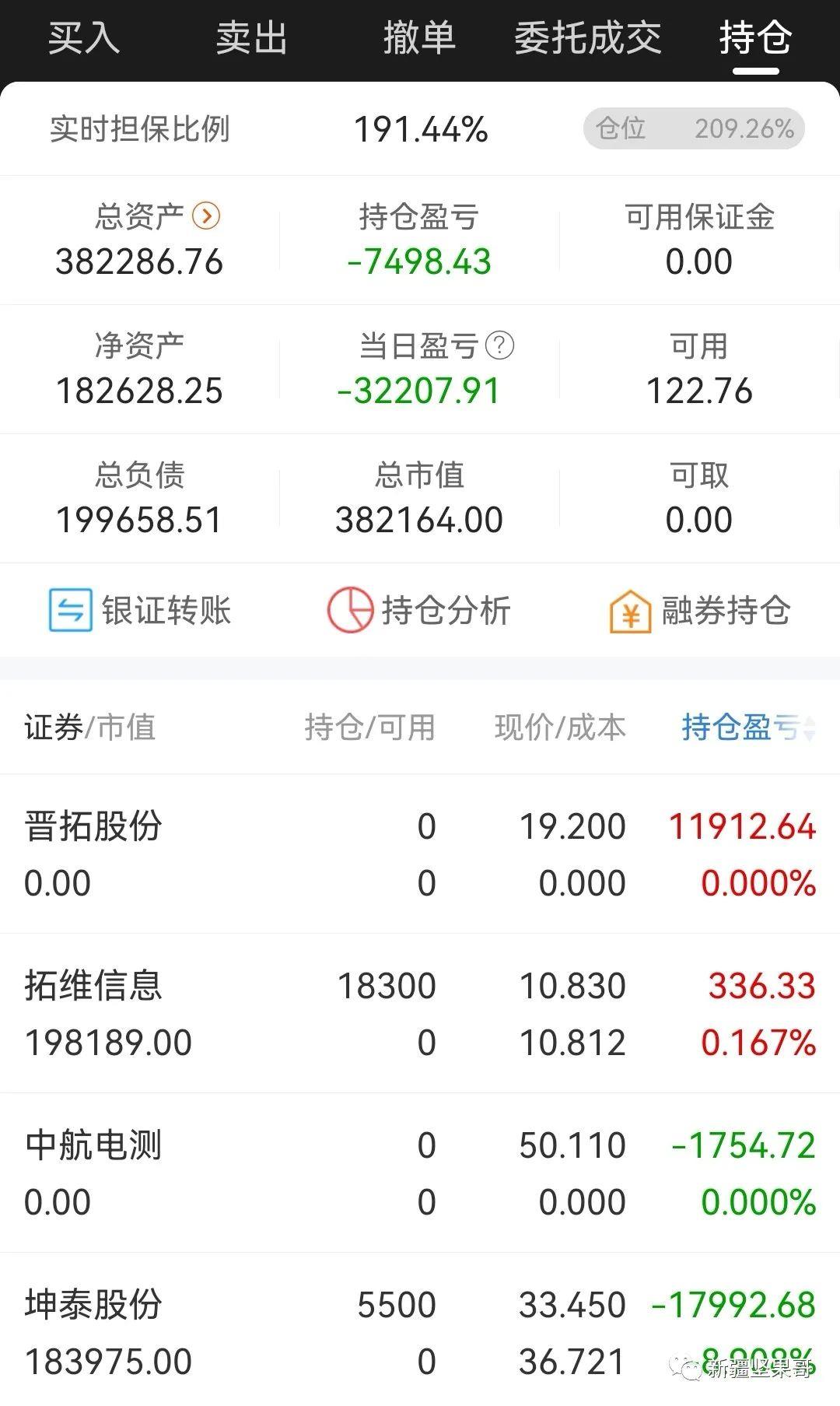840x1406 pixels.
Task: Open the 拓维信息 holding row
Action: (x=420, y=1014)
